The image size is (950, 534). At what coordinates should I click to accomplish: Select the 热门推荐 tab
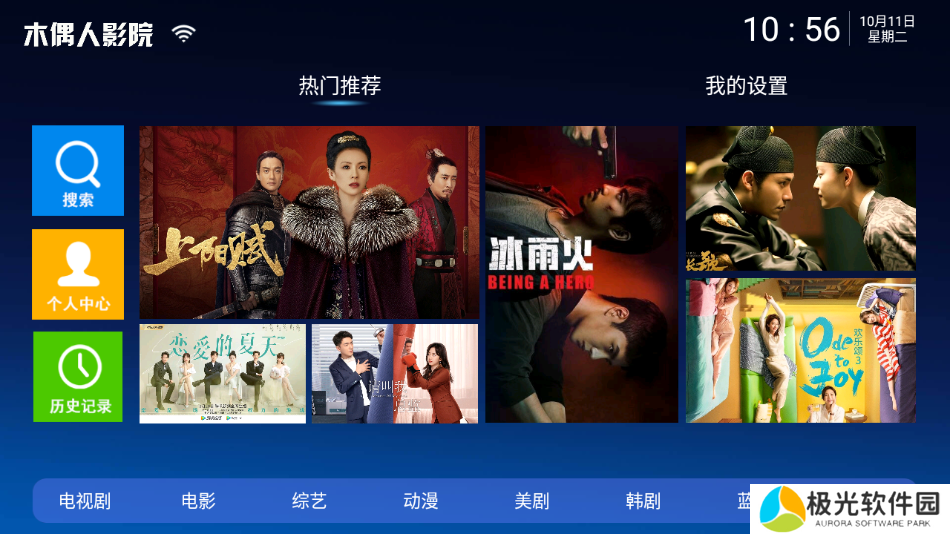point(340,86)
